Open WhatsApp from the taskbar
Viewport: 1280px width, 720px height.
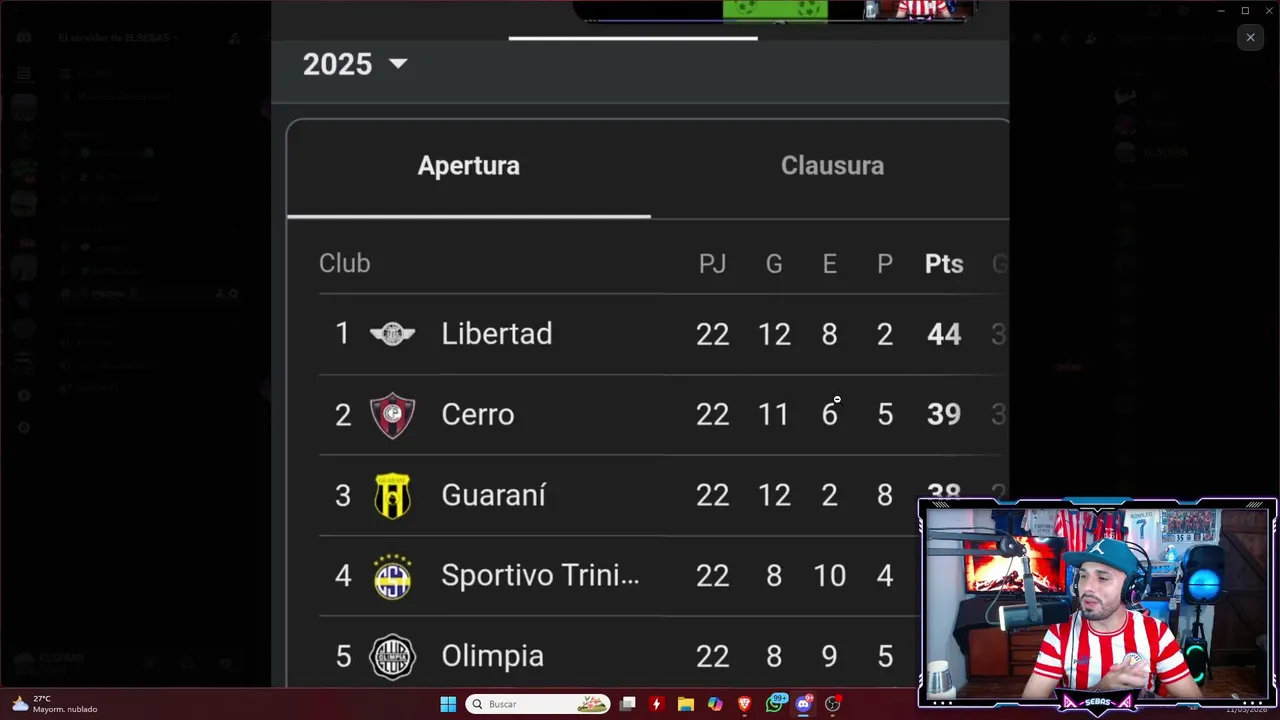[x=775, y=704]
